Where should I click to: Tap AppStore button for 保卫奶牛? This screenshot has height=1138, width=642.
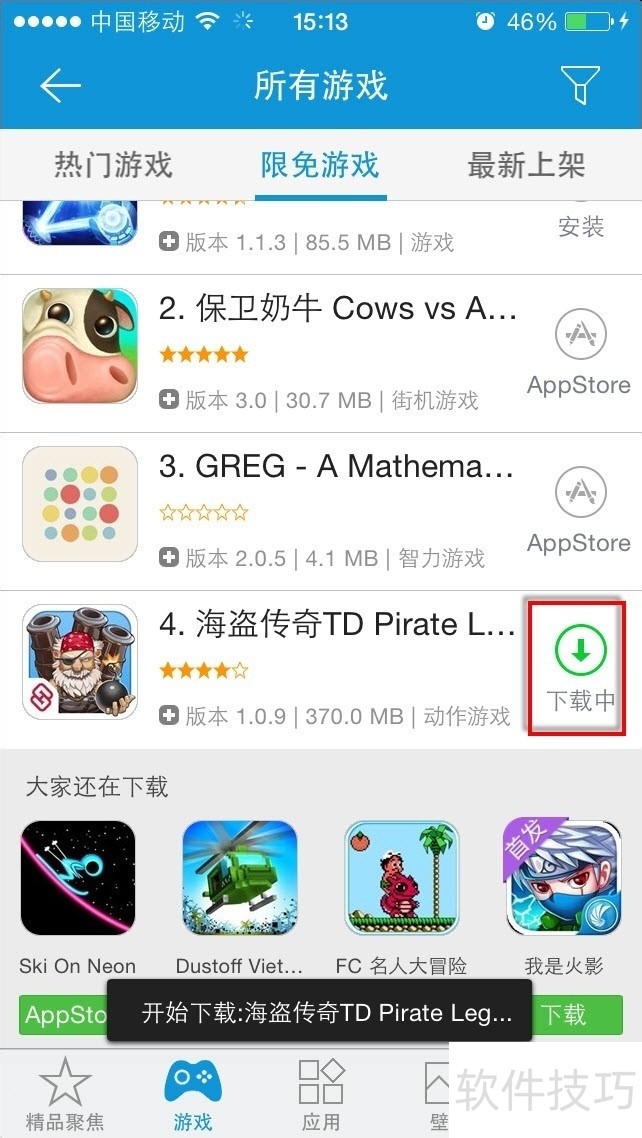click(x=579, y=353)
